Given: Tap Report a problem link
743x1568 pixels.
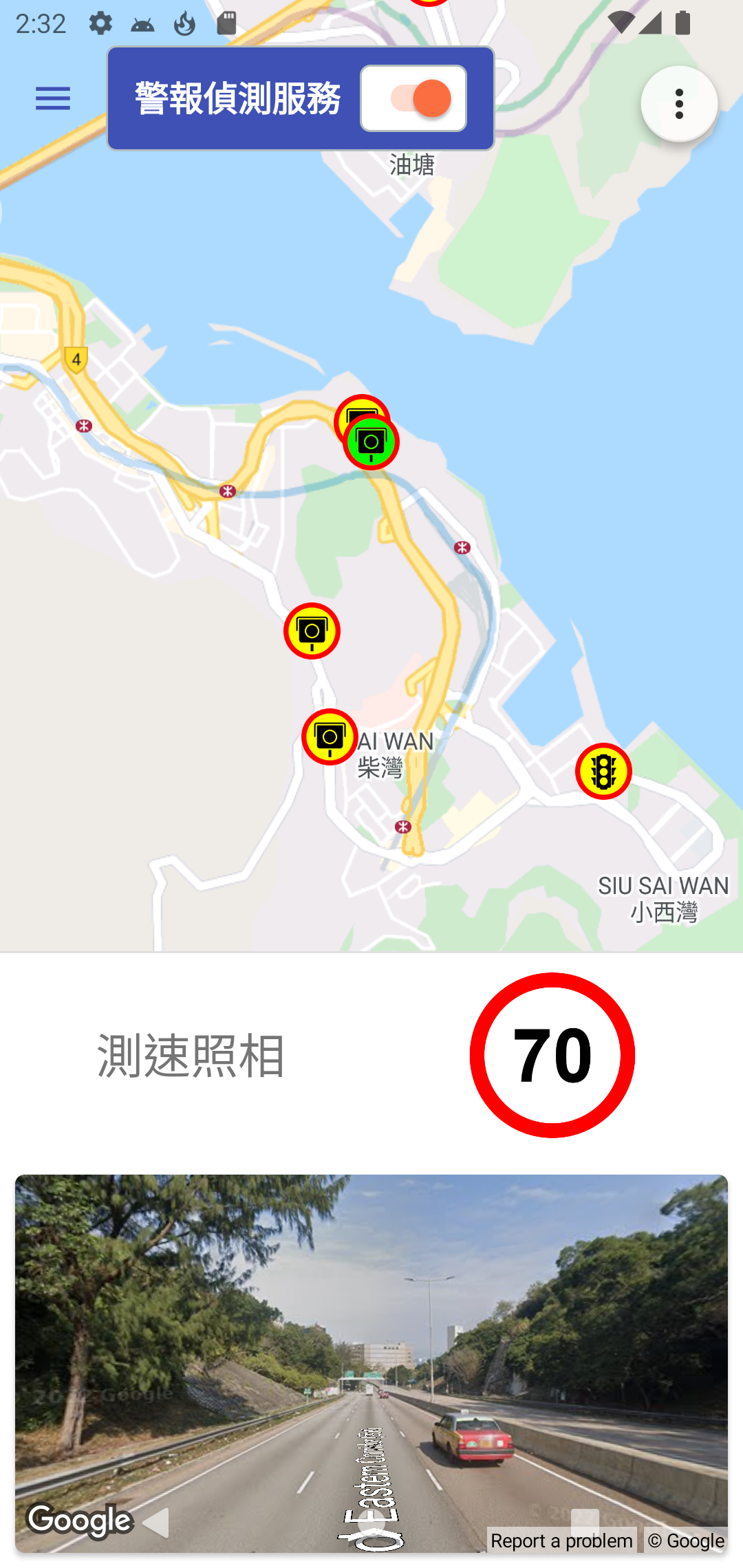Looking at the screenshot, I should (561, 1540).
